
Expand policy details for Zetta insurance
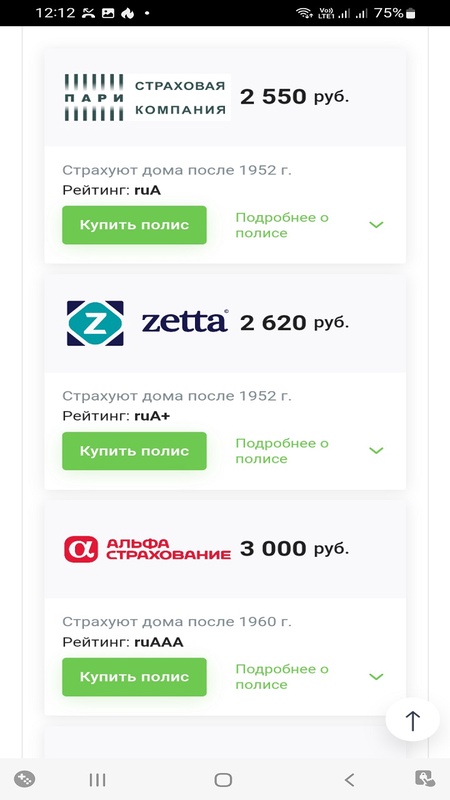click(309, 451)
